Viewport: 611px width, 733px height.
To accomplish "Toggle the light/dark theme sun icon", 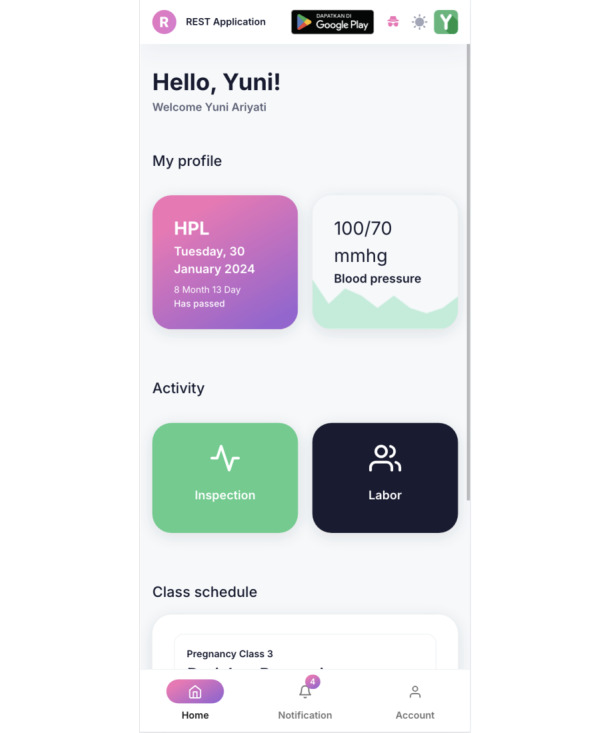I will tap(419, 22).
